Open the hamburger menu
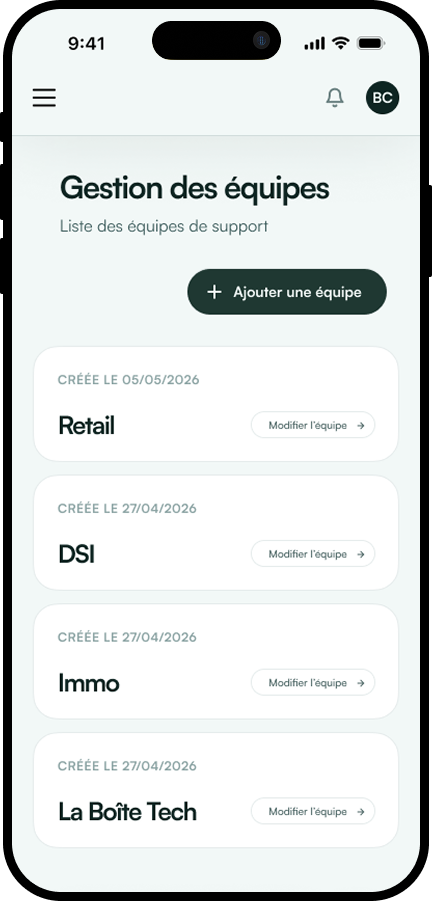The width and height of the screenshot is (432, 901). point(44,98)
